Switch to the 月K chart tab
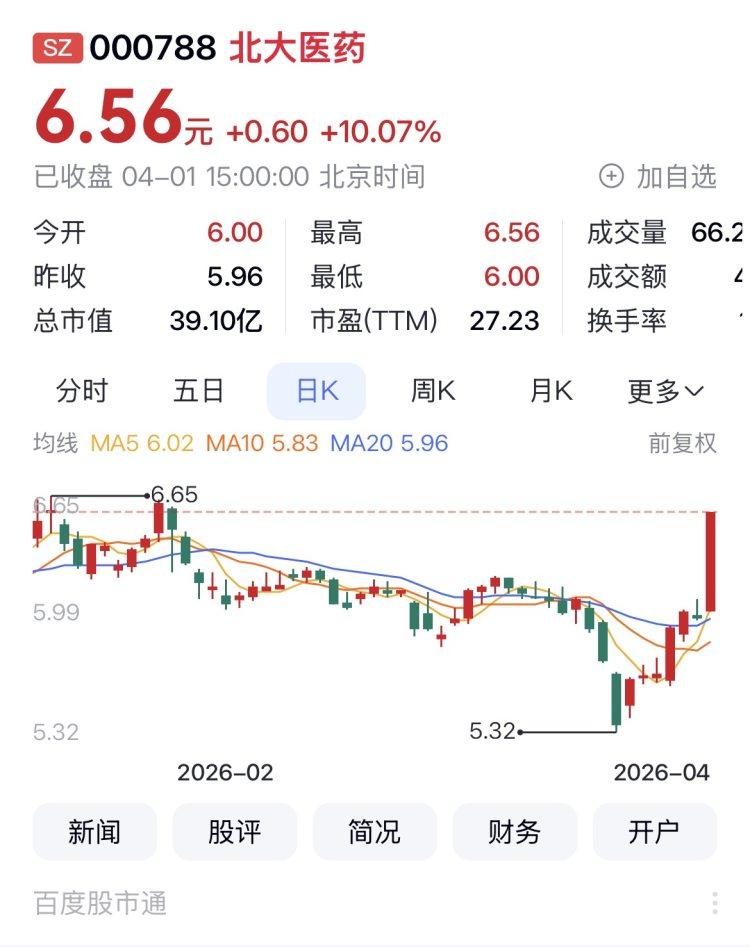Viewport: 750px width, 947px height. (551, 391)
